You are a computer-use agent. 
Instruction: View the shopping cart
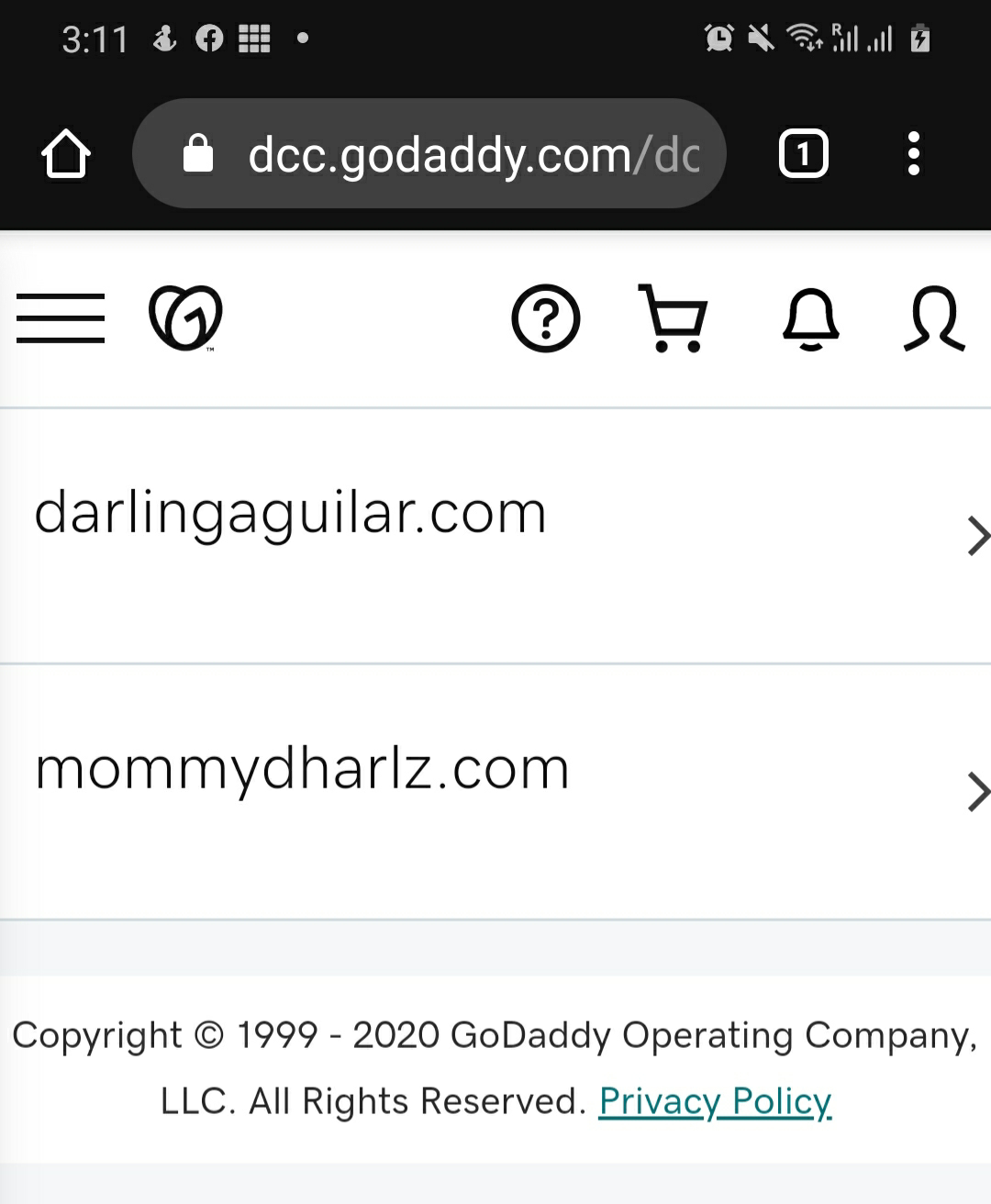tap(674, 318)
